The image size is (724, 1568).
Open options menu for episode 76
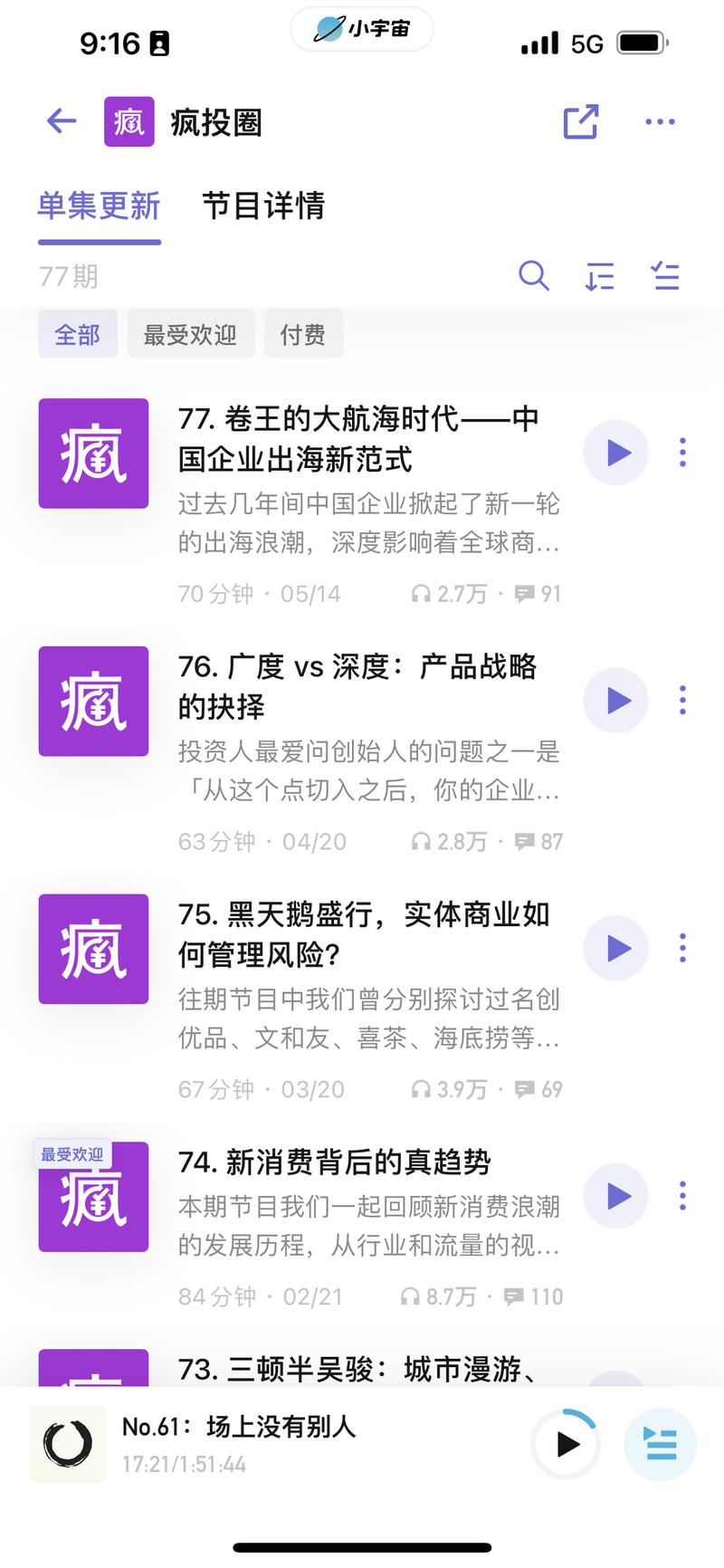(x=682, y=700)
